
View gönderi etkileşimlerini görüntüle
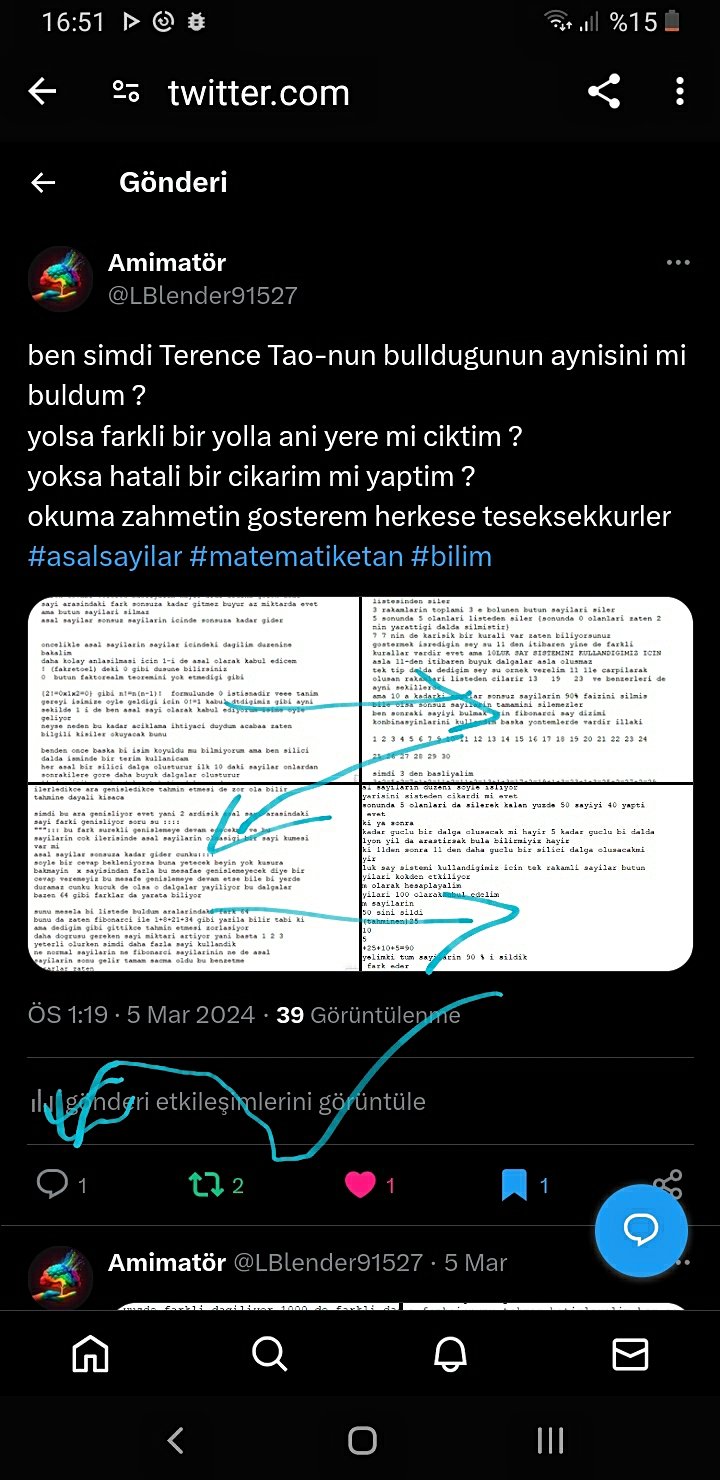click(x=228, y=1102)
